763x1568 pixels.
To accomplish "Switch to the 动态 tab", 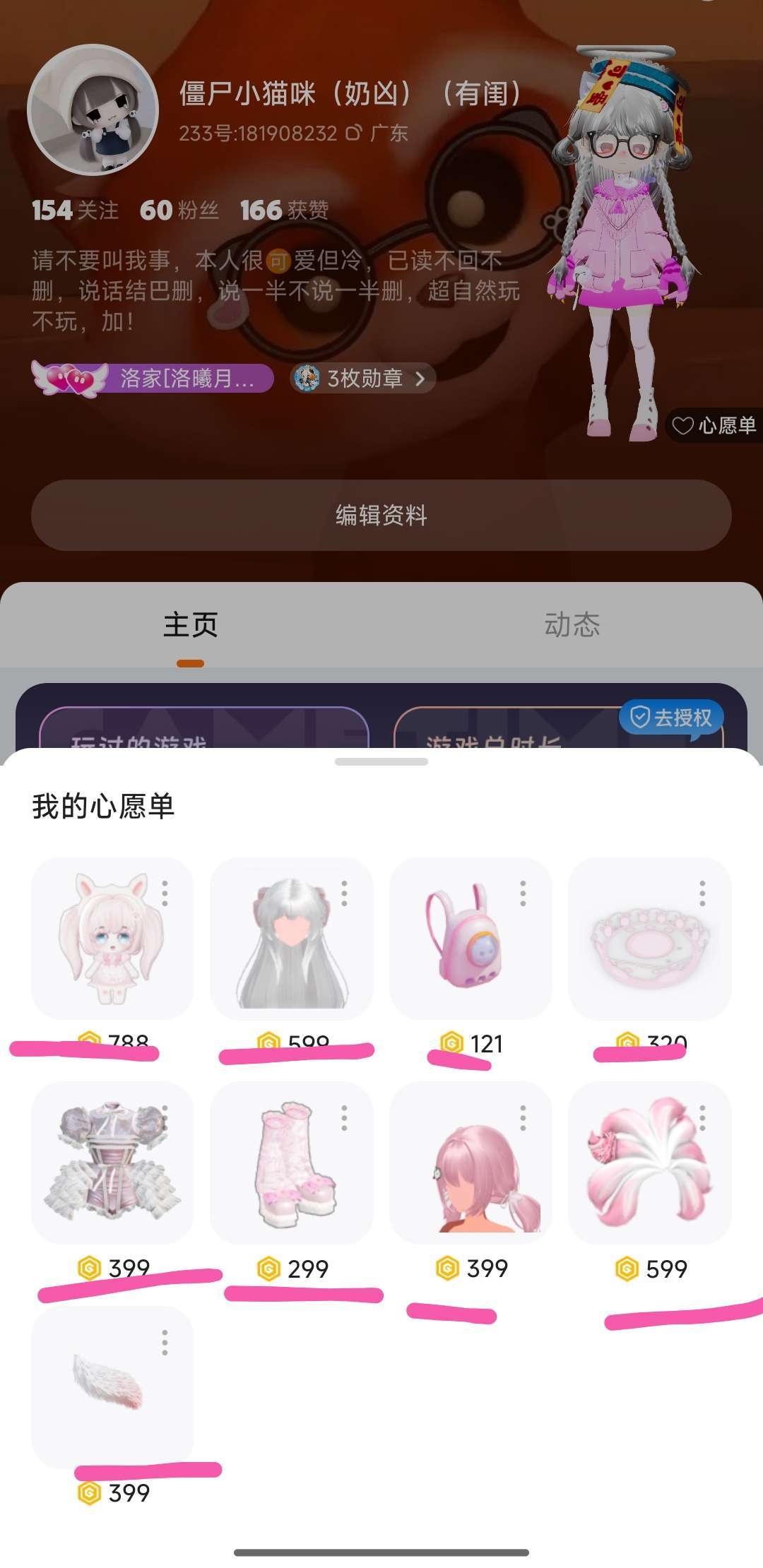I will (572, 624).
